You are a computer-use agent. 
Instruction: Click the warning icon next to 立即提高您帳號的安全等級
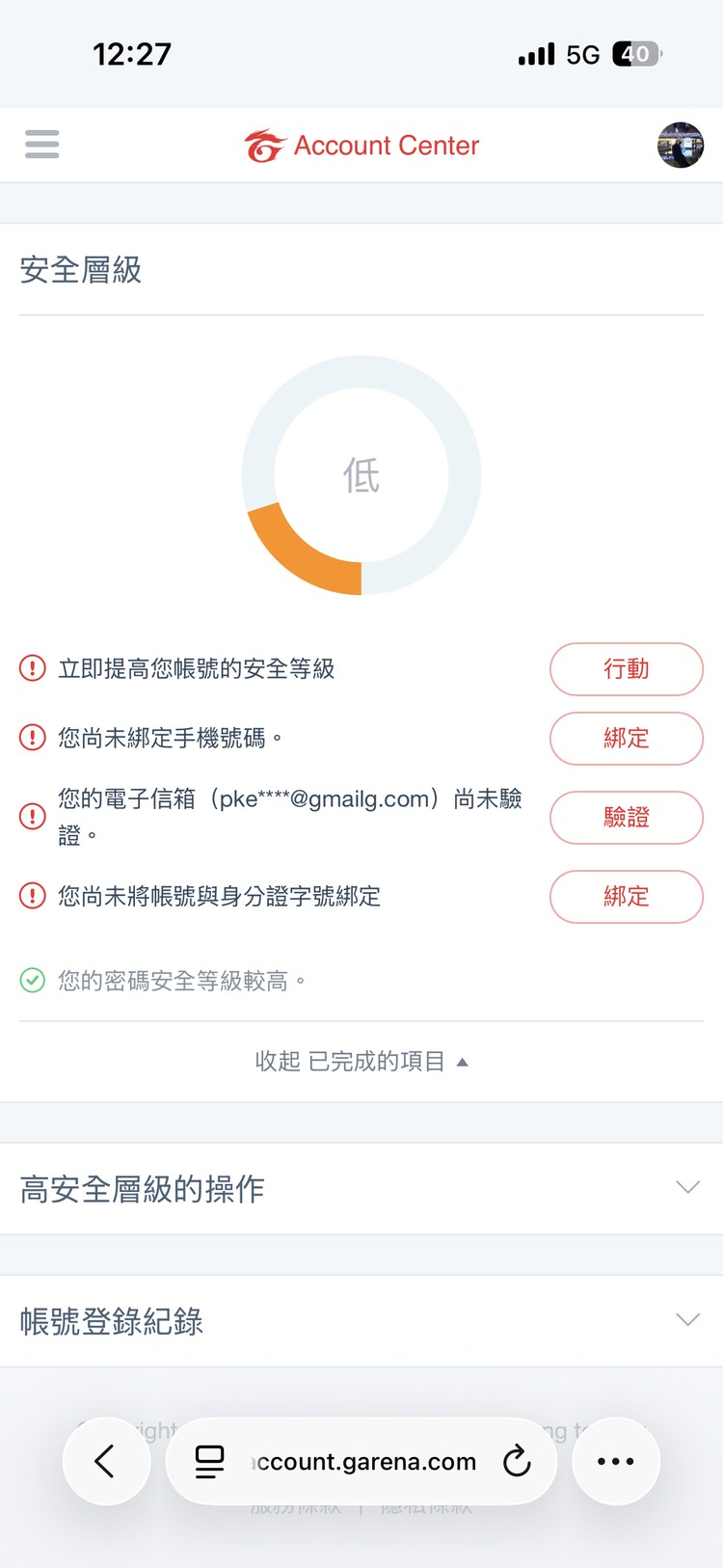(32, 669)
